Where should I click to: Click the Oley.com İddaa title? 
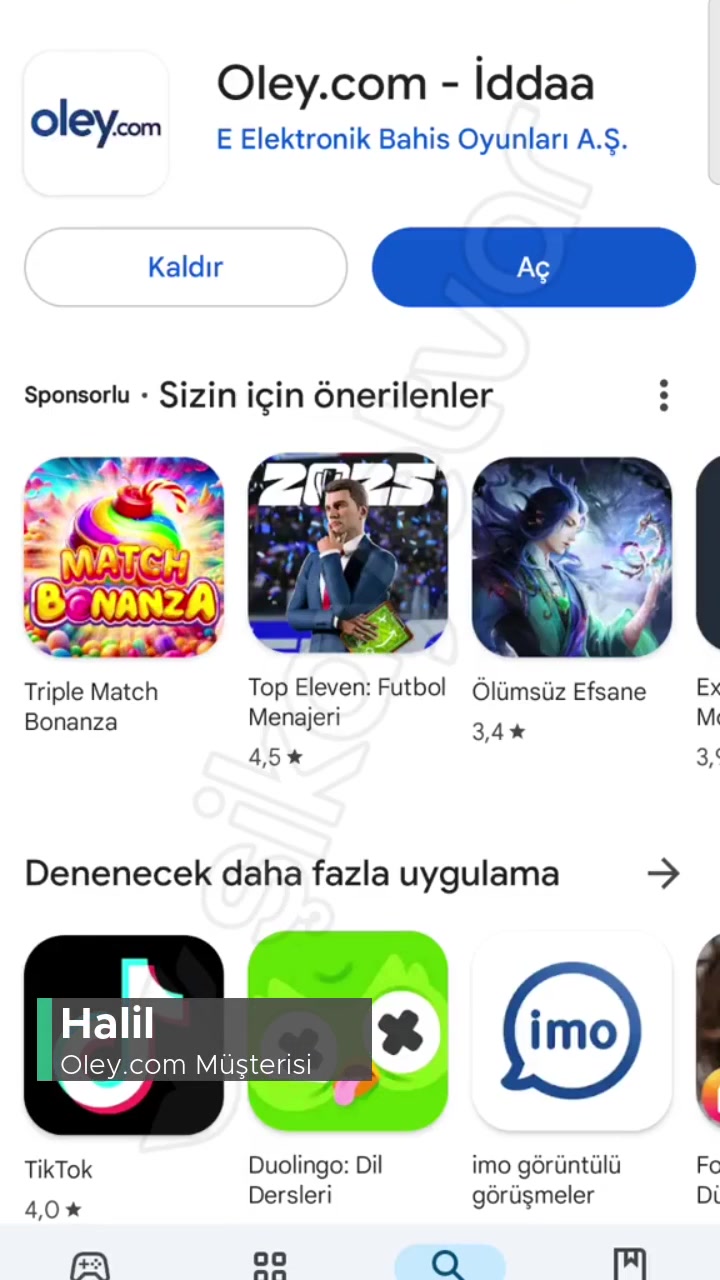(x=405, y=83)
